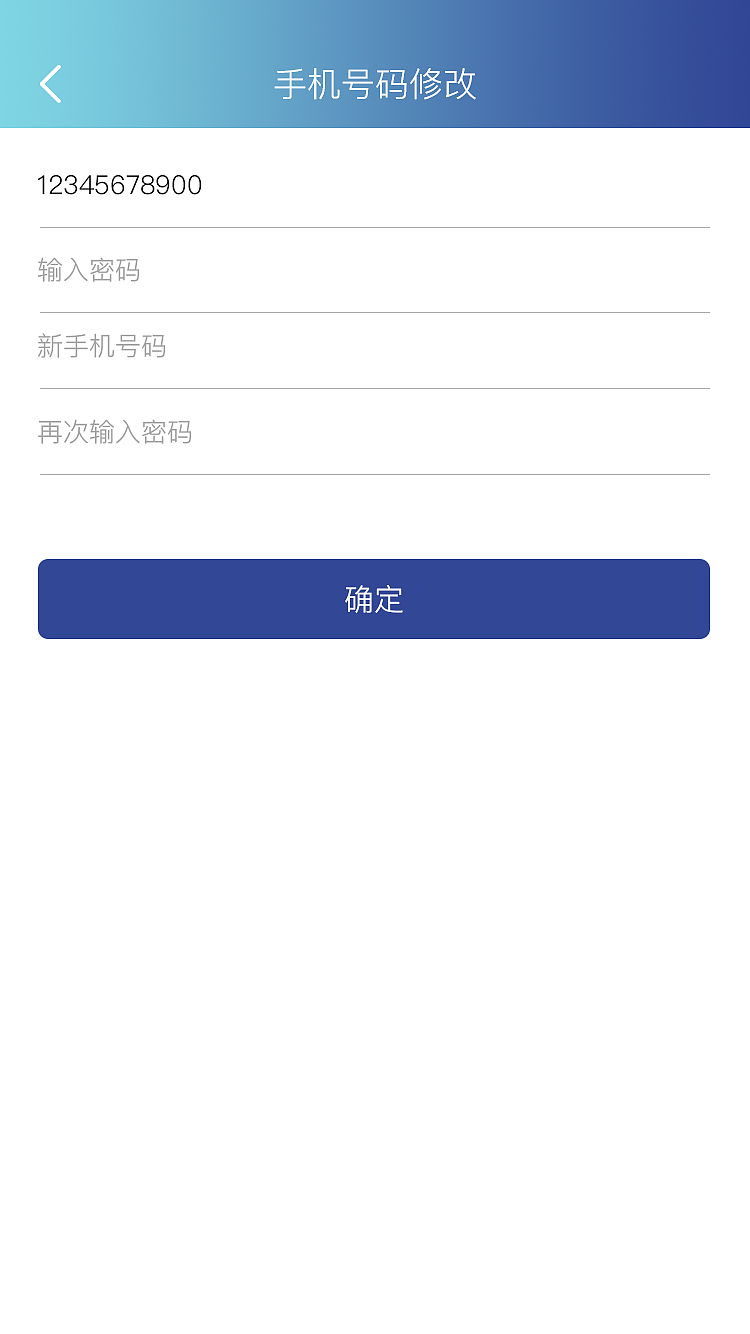Click the phone number 12345678900
Image resolution: width=750 pixels, height=1334 pixels.
[x=120, y=185]
